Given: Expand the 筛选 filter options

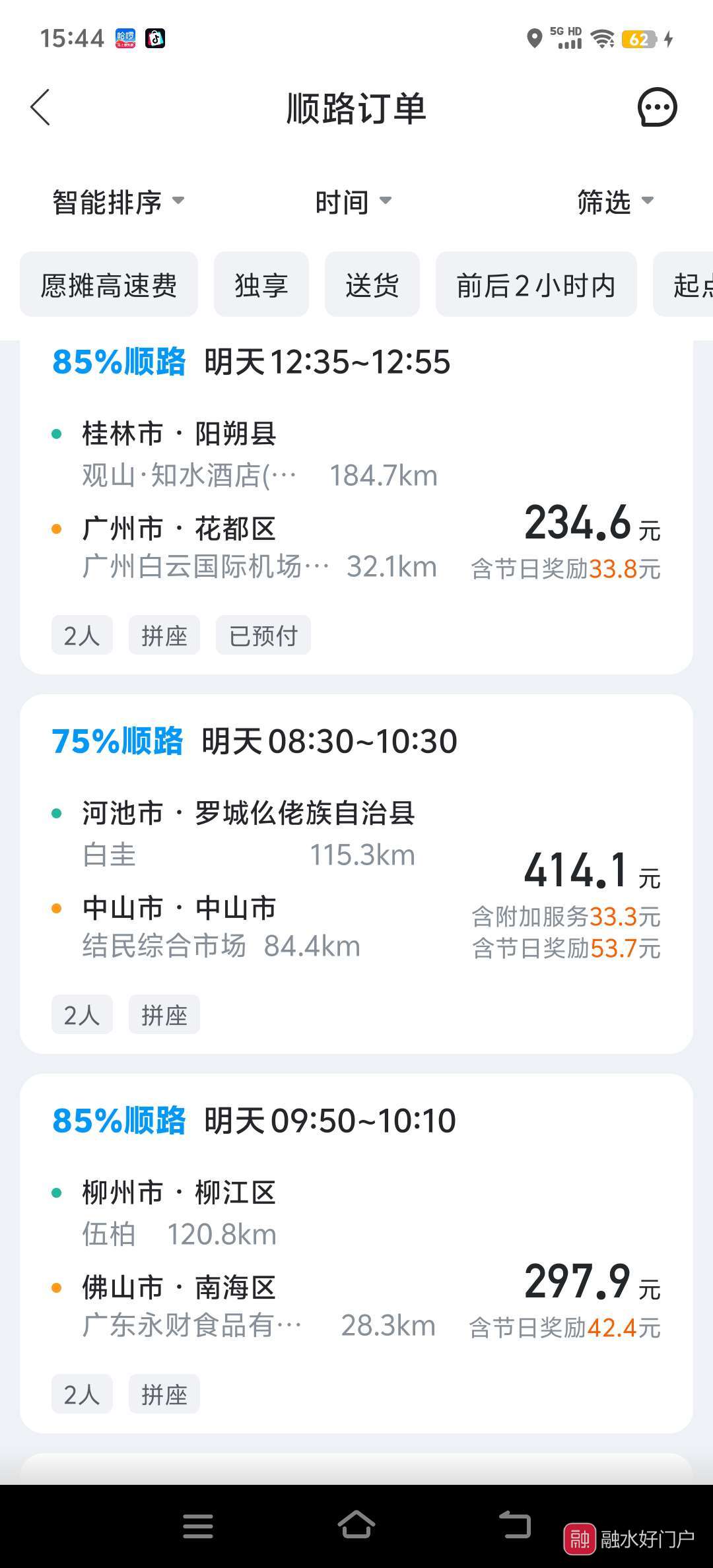Looking at the screenshot, I should (x=615, y=202).
